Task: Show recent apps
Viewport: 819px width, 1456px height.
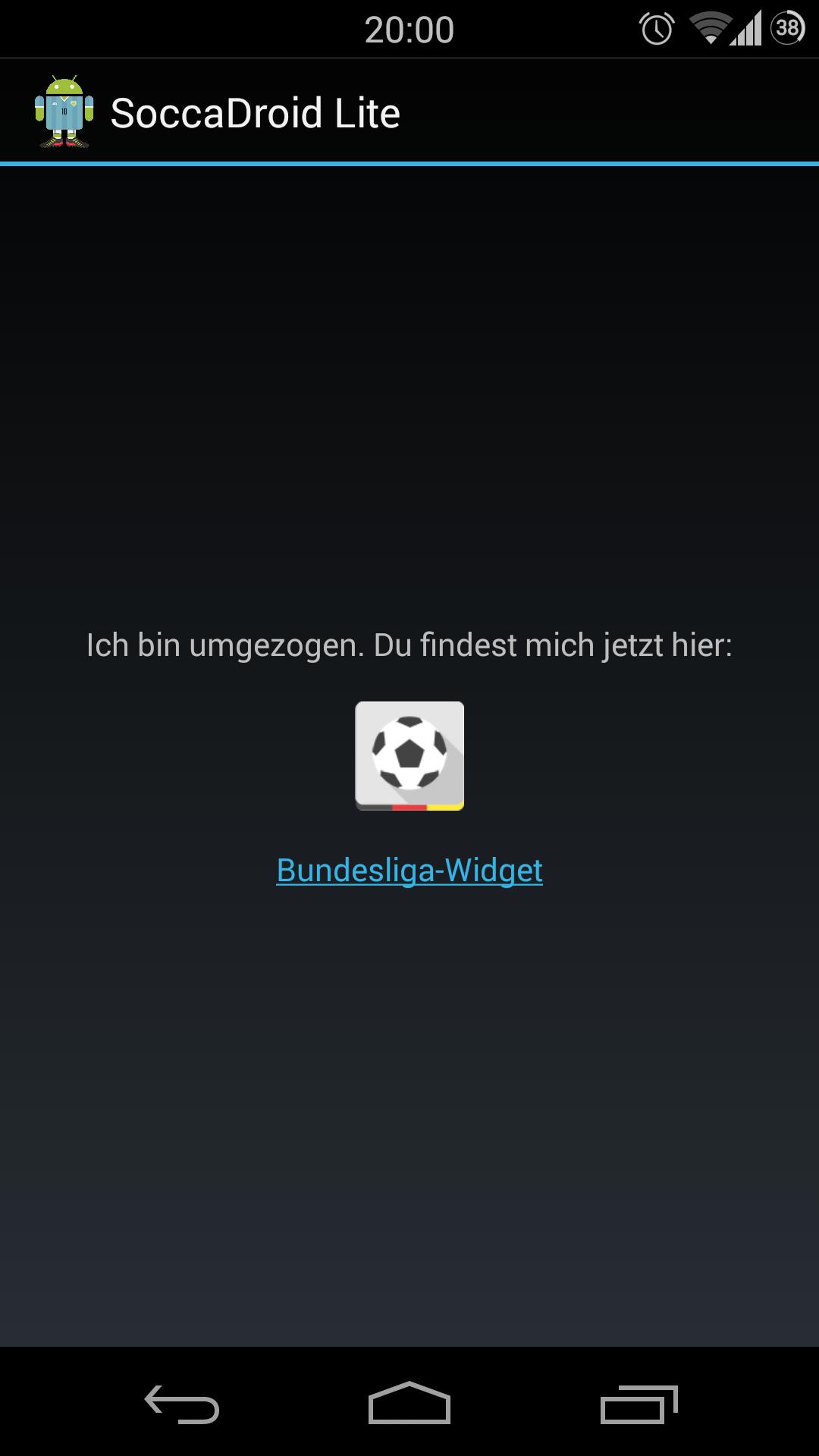Action: click(x=639, y=1404)
